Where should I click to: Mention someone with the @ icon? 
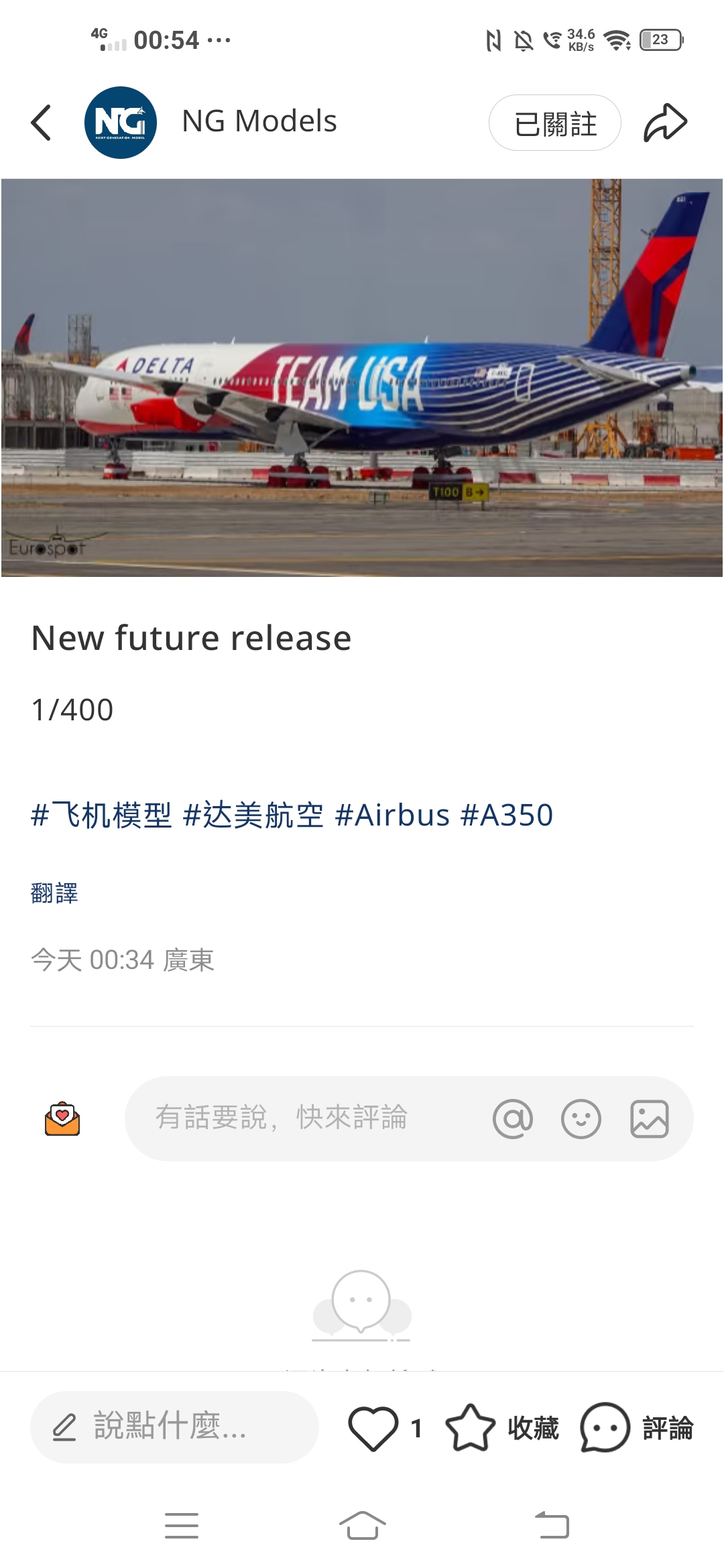click(x=513, y=1118)
